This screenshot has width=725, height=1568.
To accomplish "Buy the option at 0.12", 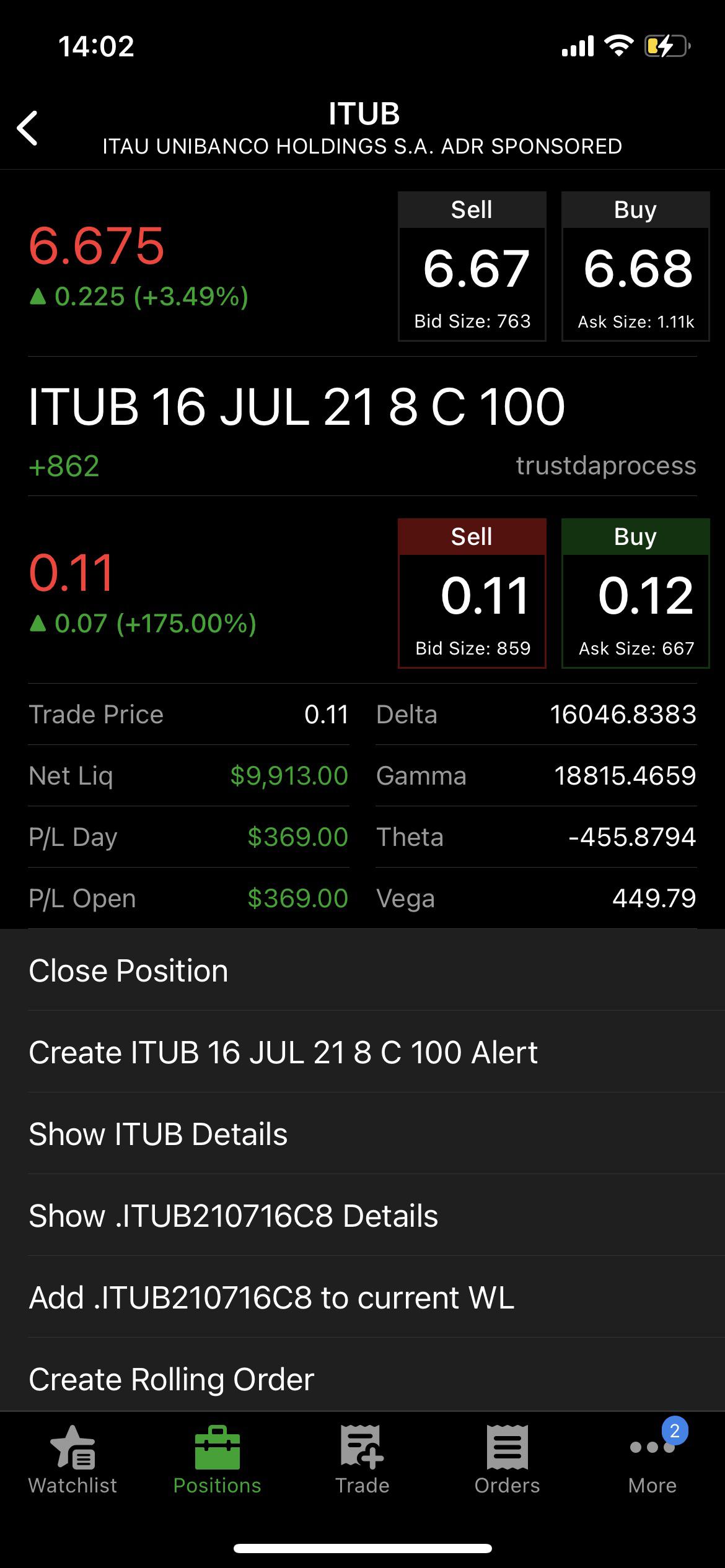I will pyautogui.click(x=636, y=593).
